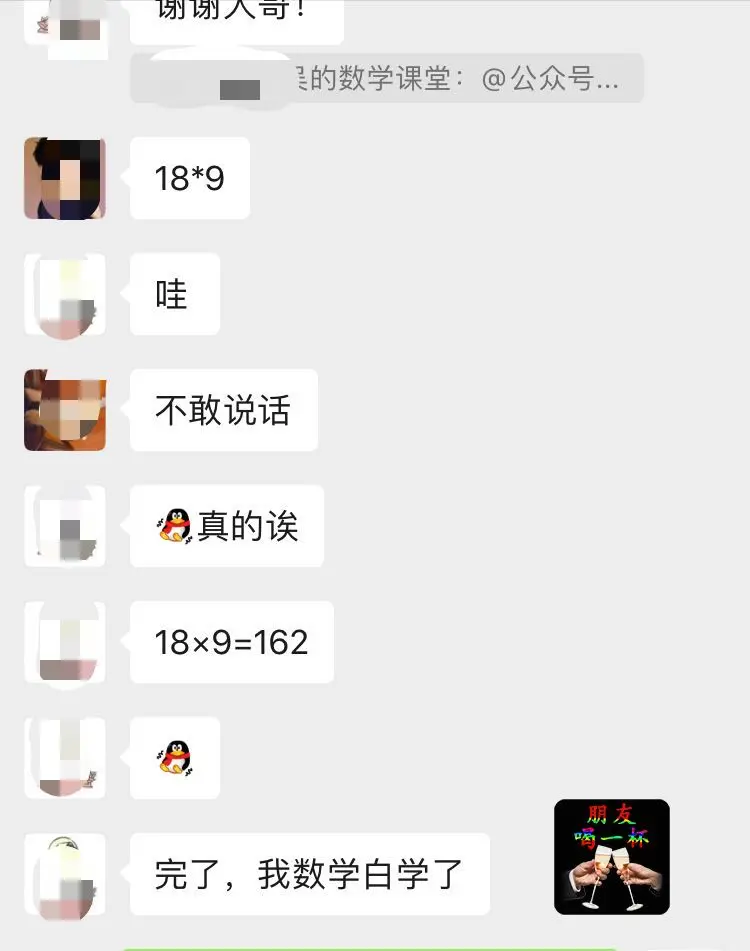This screenshot has width=750, height=951.
Task: View profile of the "完了，我数学白学了" sender
Action: click(x=65, y=875)
